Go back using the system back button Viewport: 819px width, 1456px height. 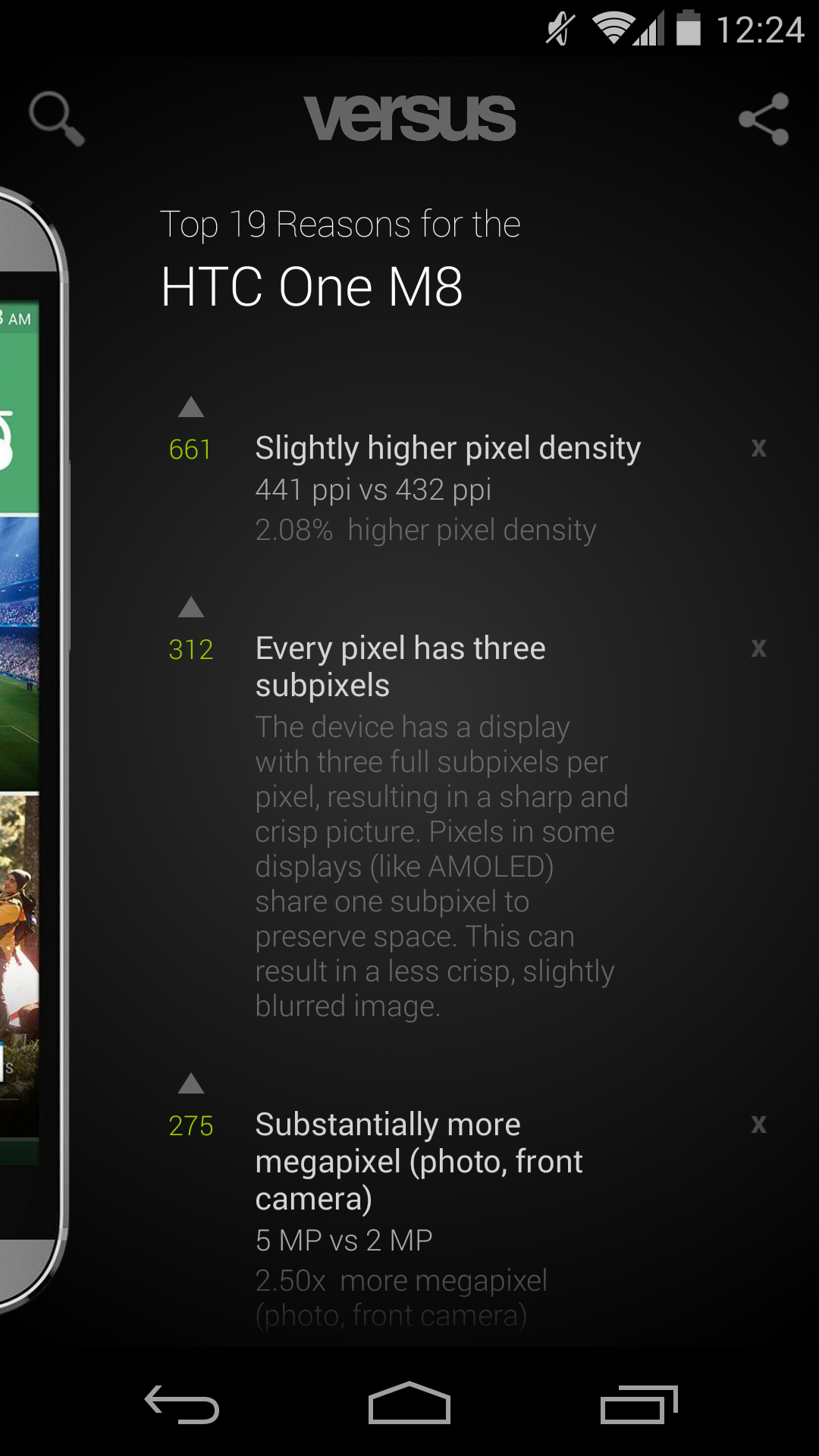[x=182, y=1404]
